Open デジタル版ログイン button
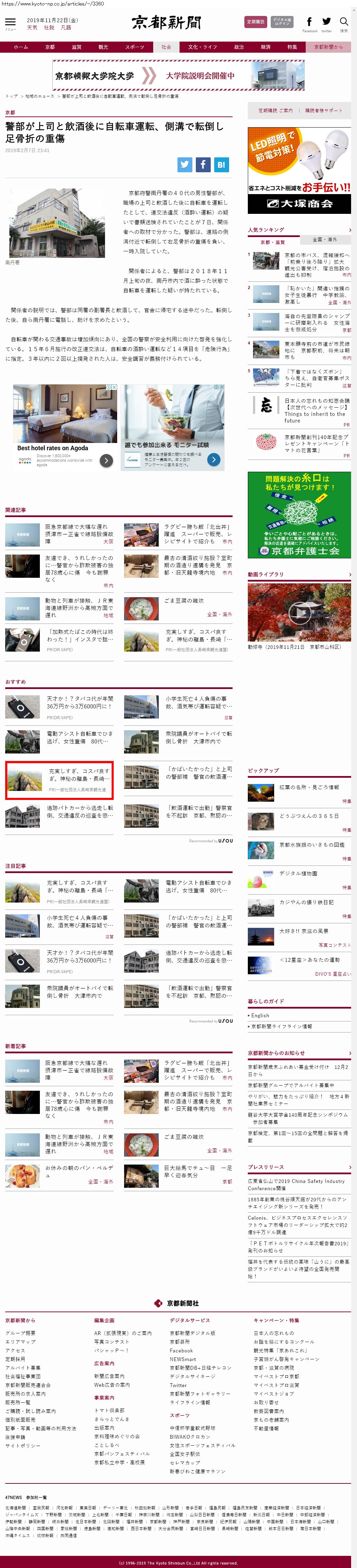This screenshot has width=357, height=1568. pos(281,22)
